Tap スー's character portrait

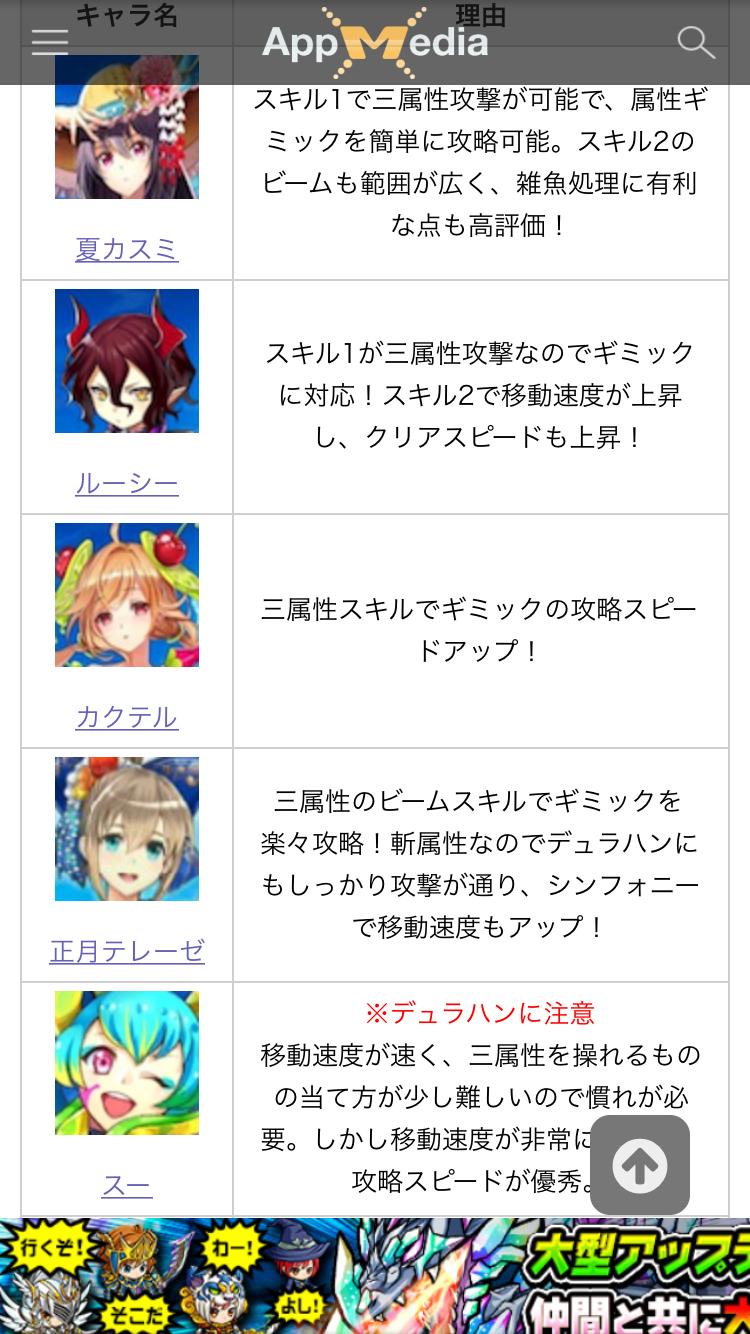pyautogui.click(x=127, y=1063)
